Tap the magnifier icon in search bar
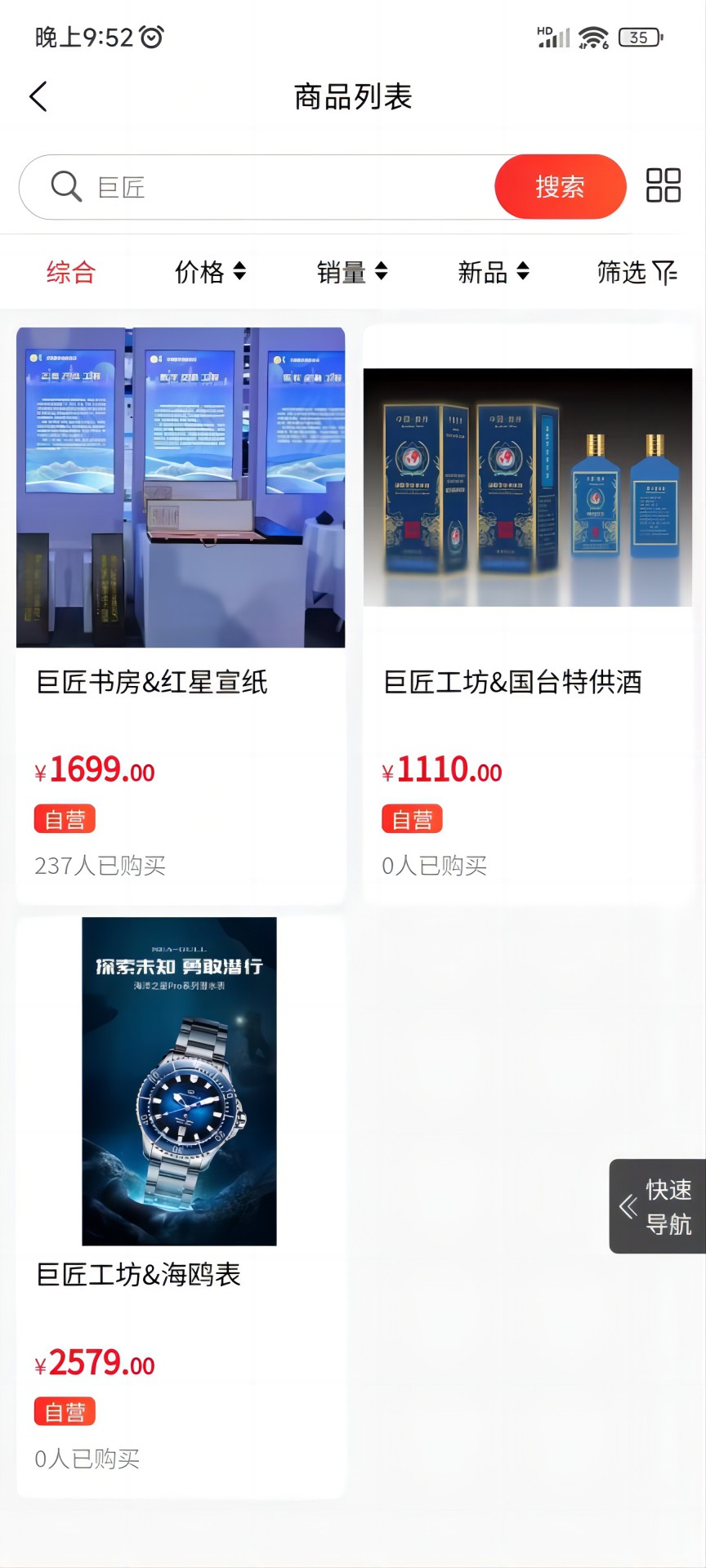Viewport: 706px width, 1568px height. coord(65,186)
